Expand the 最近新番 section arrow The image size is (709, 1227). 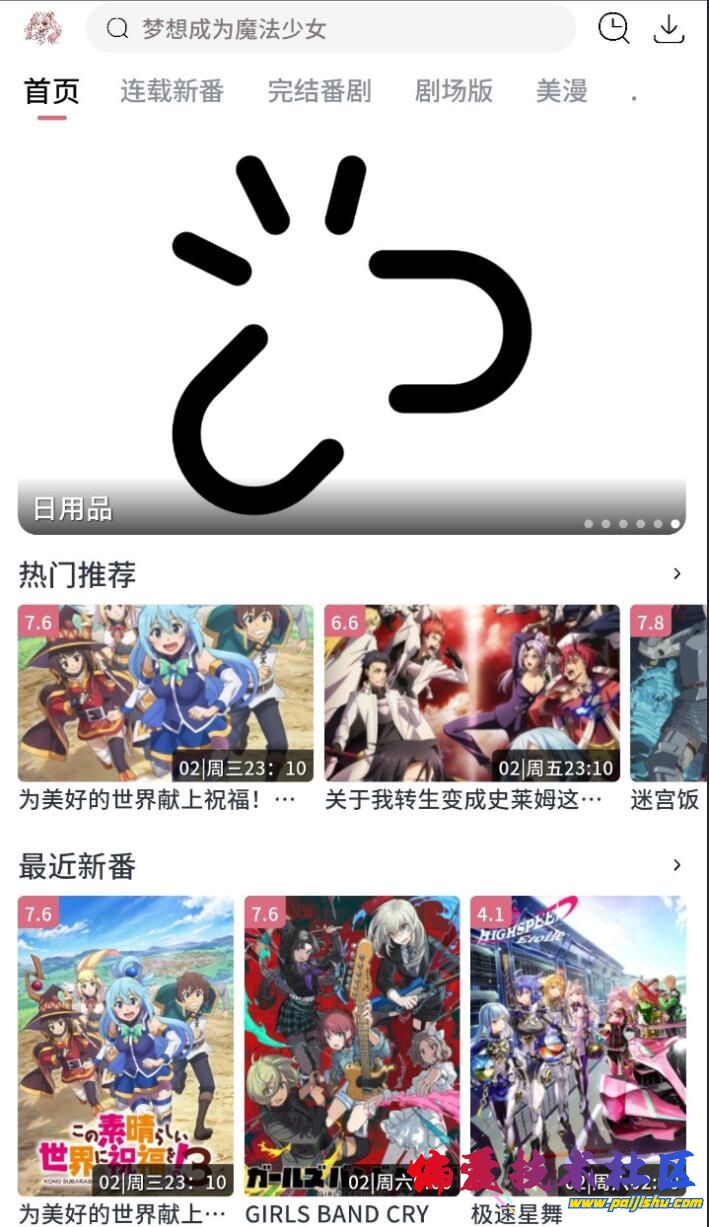[677, 865]
